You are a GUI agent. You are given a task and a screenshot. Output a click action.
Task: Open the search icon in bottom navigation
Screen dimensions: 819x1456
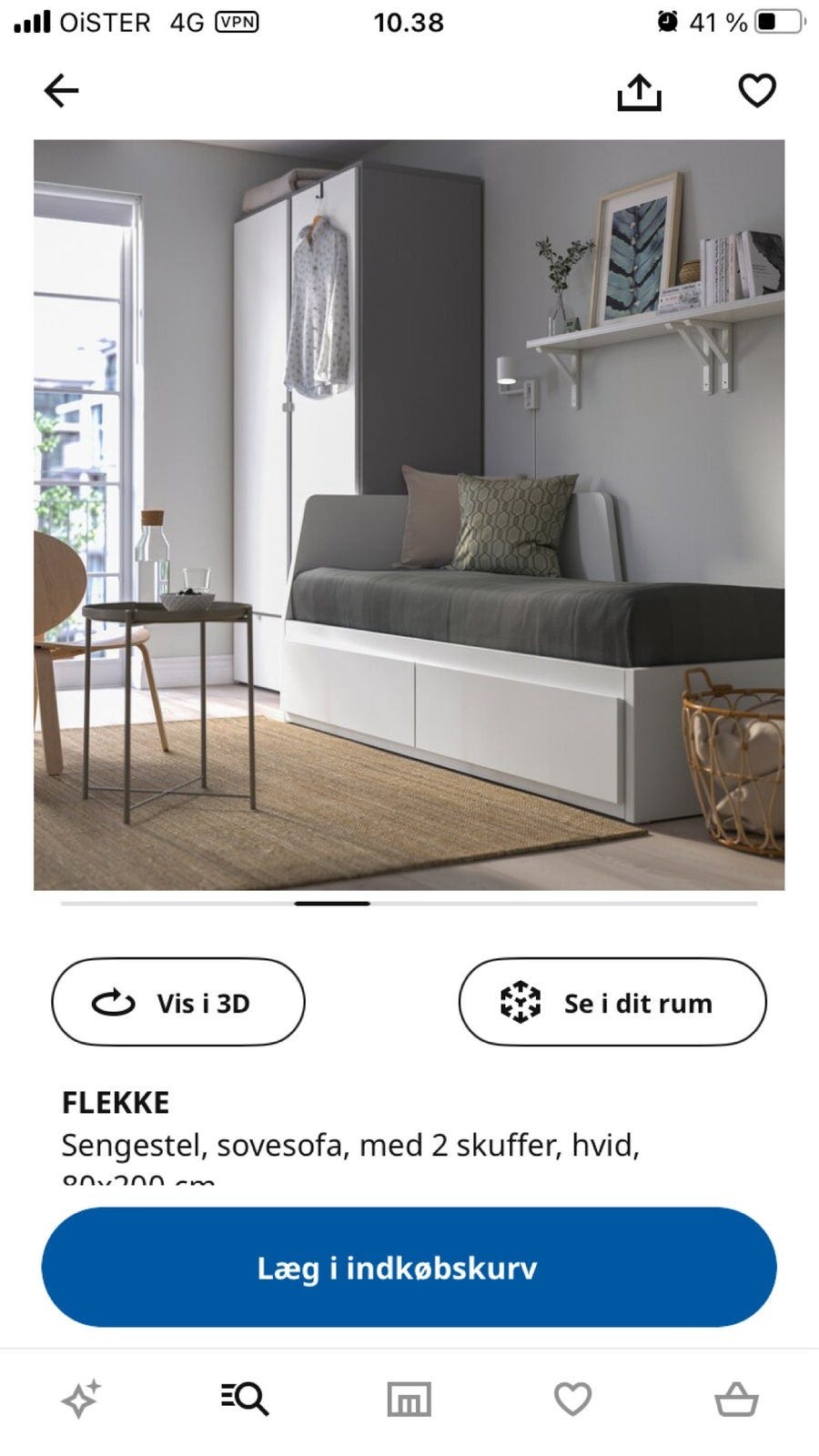(244, 1399)
